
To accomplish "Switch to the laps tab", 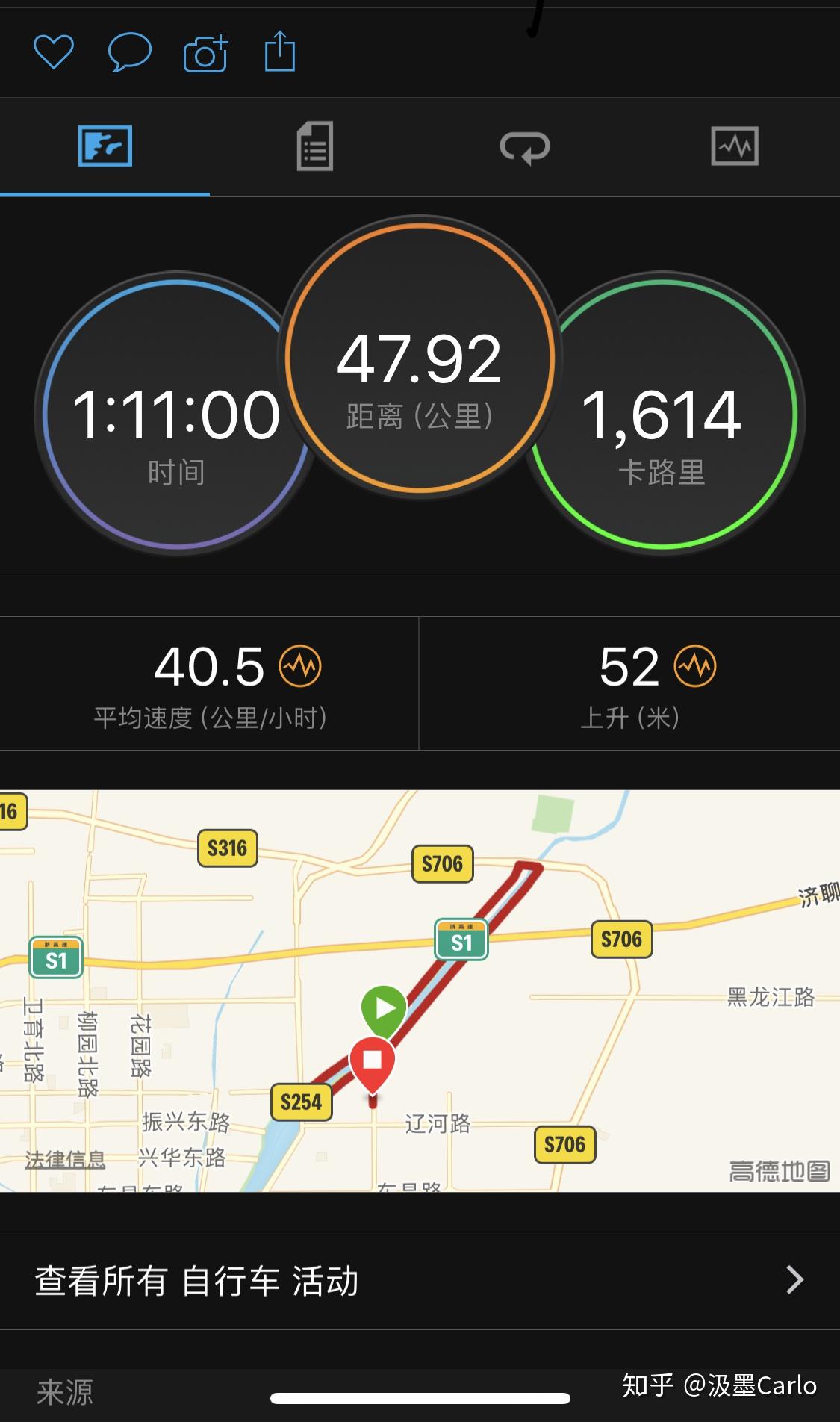I will 525,146.
